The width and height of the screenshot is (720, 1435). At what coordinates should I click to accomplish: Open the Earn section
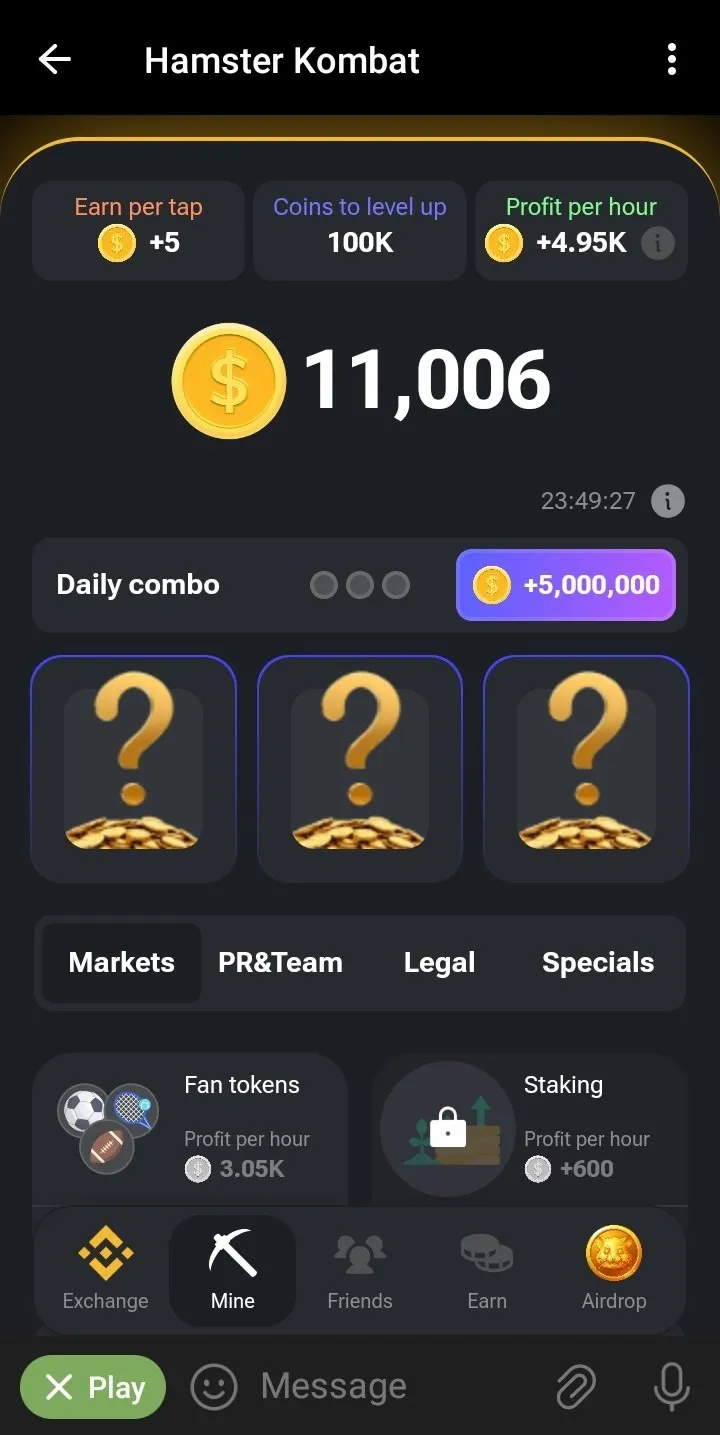tap(487, 1270)
